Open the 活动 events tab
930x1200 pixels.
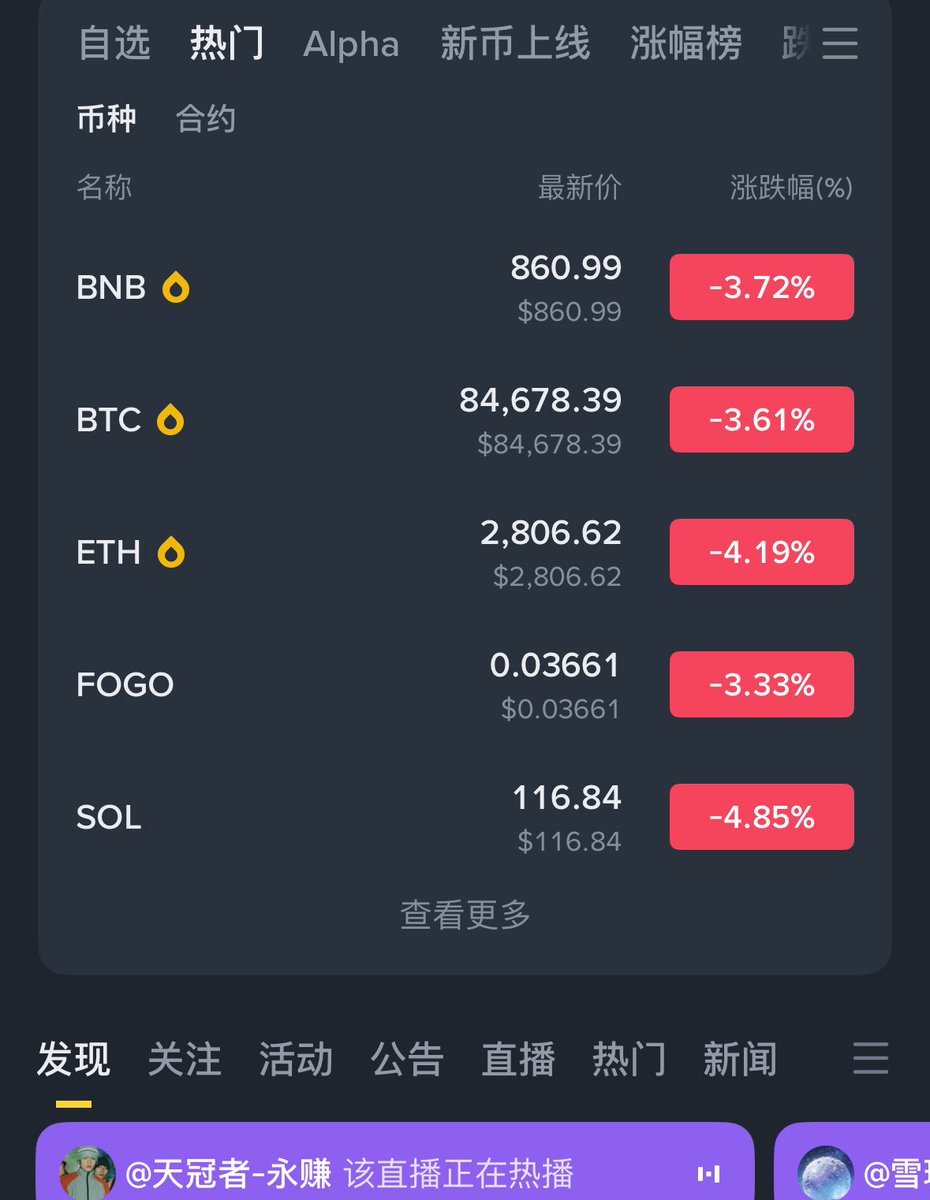pyautogui.click(x=295, y=1059)
